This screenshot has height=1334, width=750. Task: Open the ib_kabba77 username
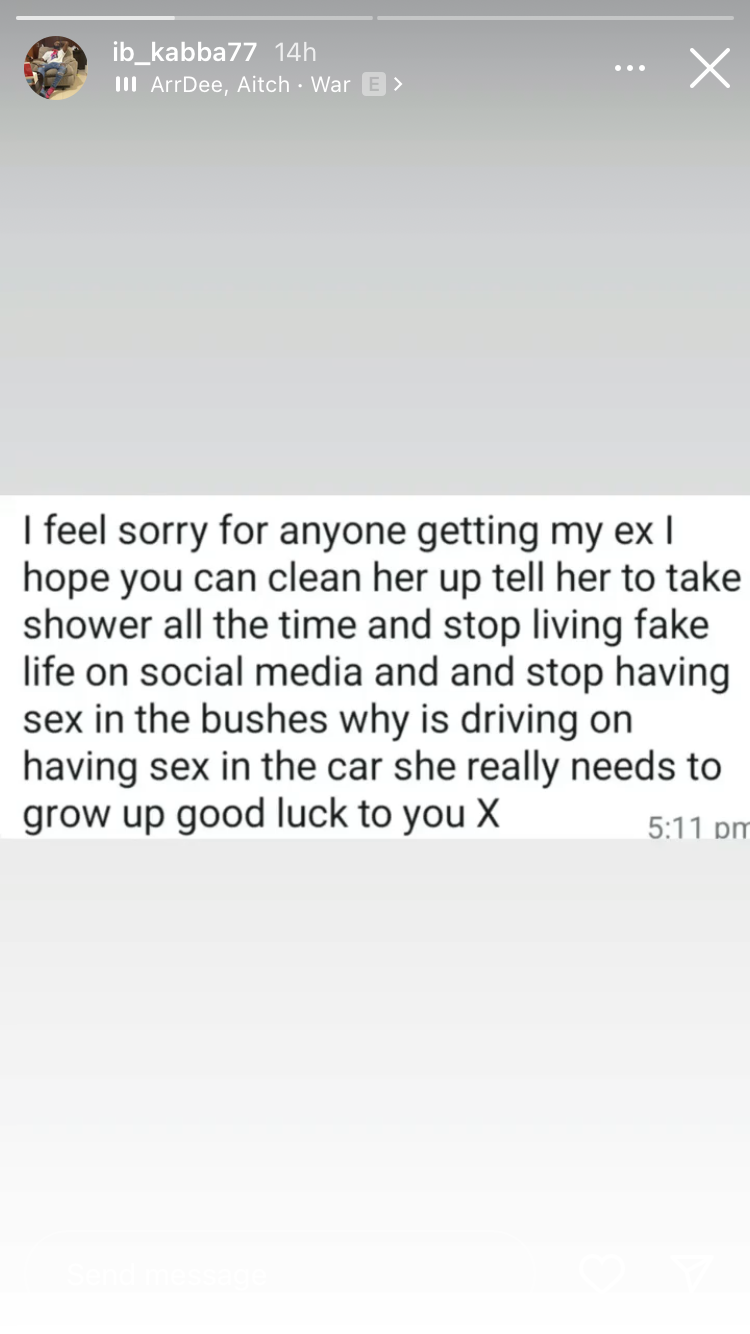185,52
